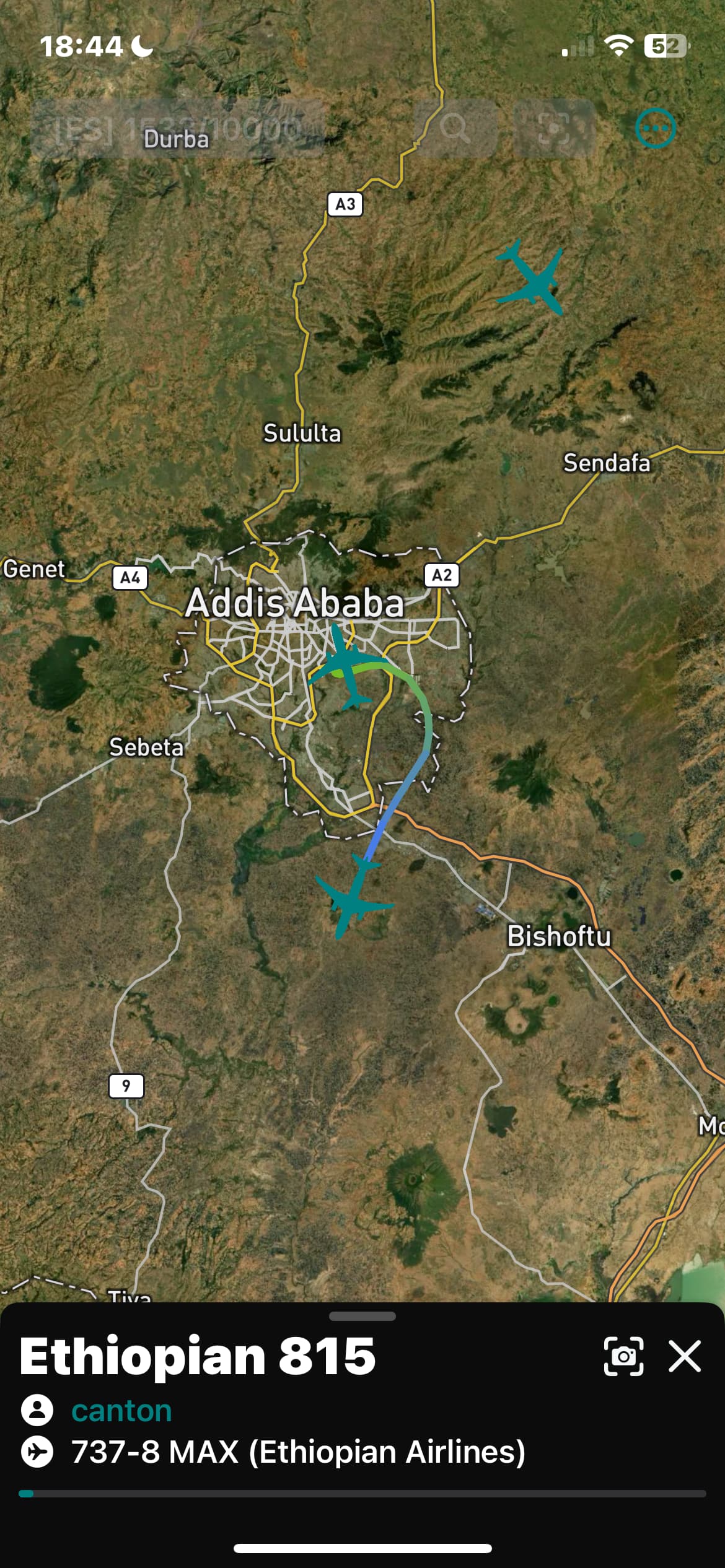Viewport: 725px width, 1568px height.
Task: Select the aircraft south of Addis Ababa
Action: 353,896
